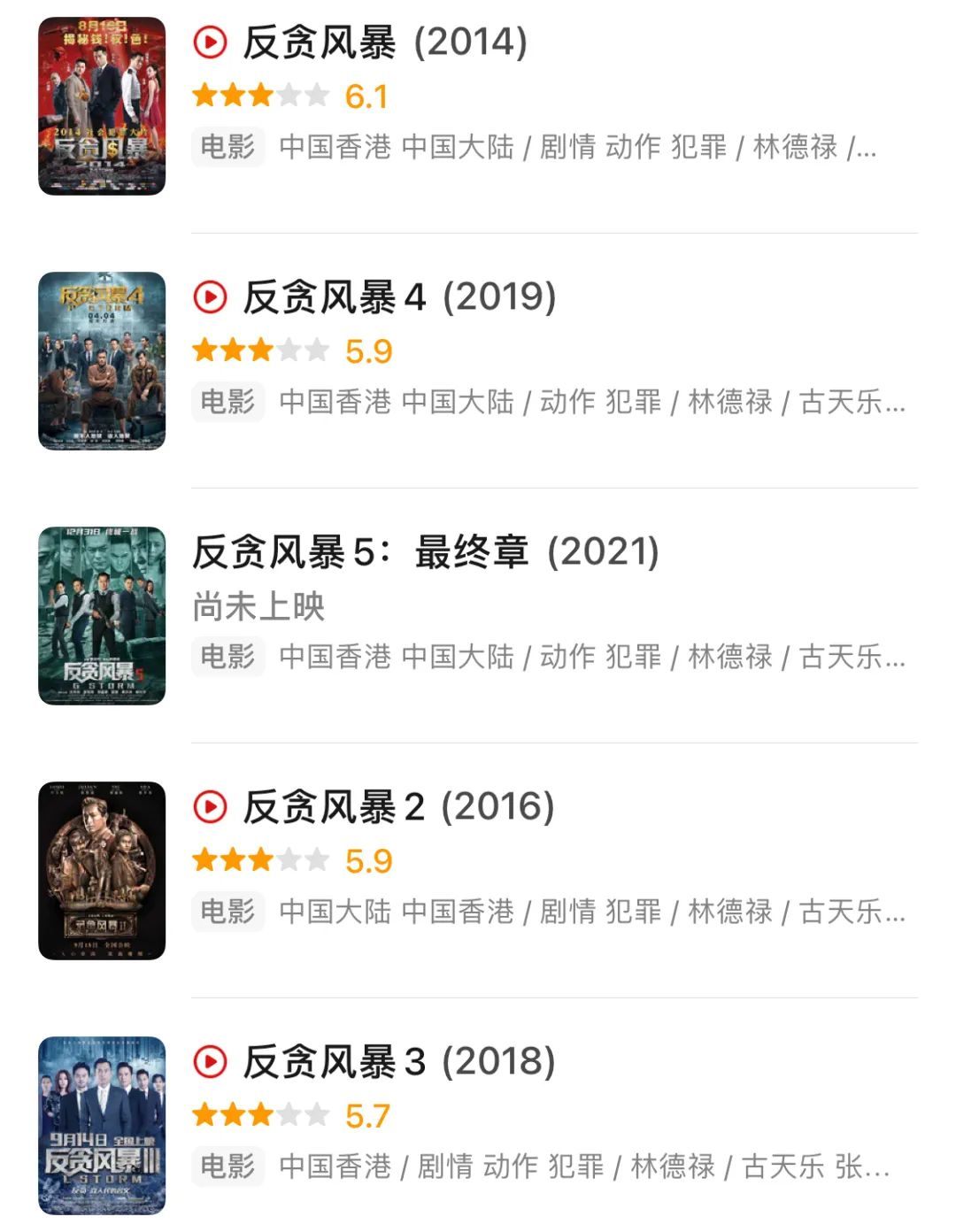This screenshot has height=1232, width=956.
Task: Click the play icon beside 反贪风暴 4 (2019)
Action: point(211,296)
